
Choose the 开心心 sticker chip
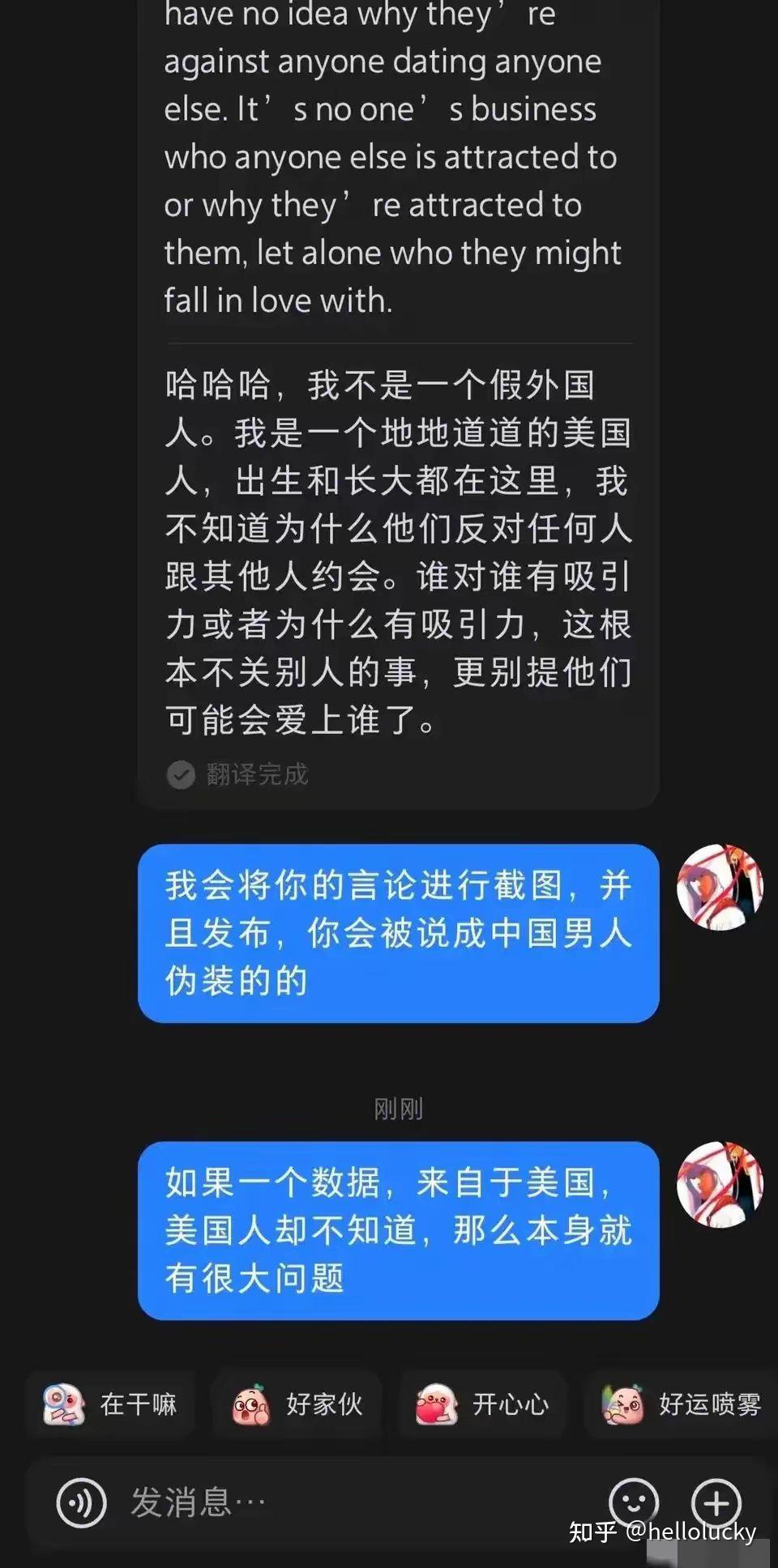483,1404
